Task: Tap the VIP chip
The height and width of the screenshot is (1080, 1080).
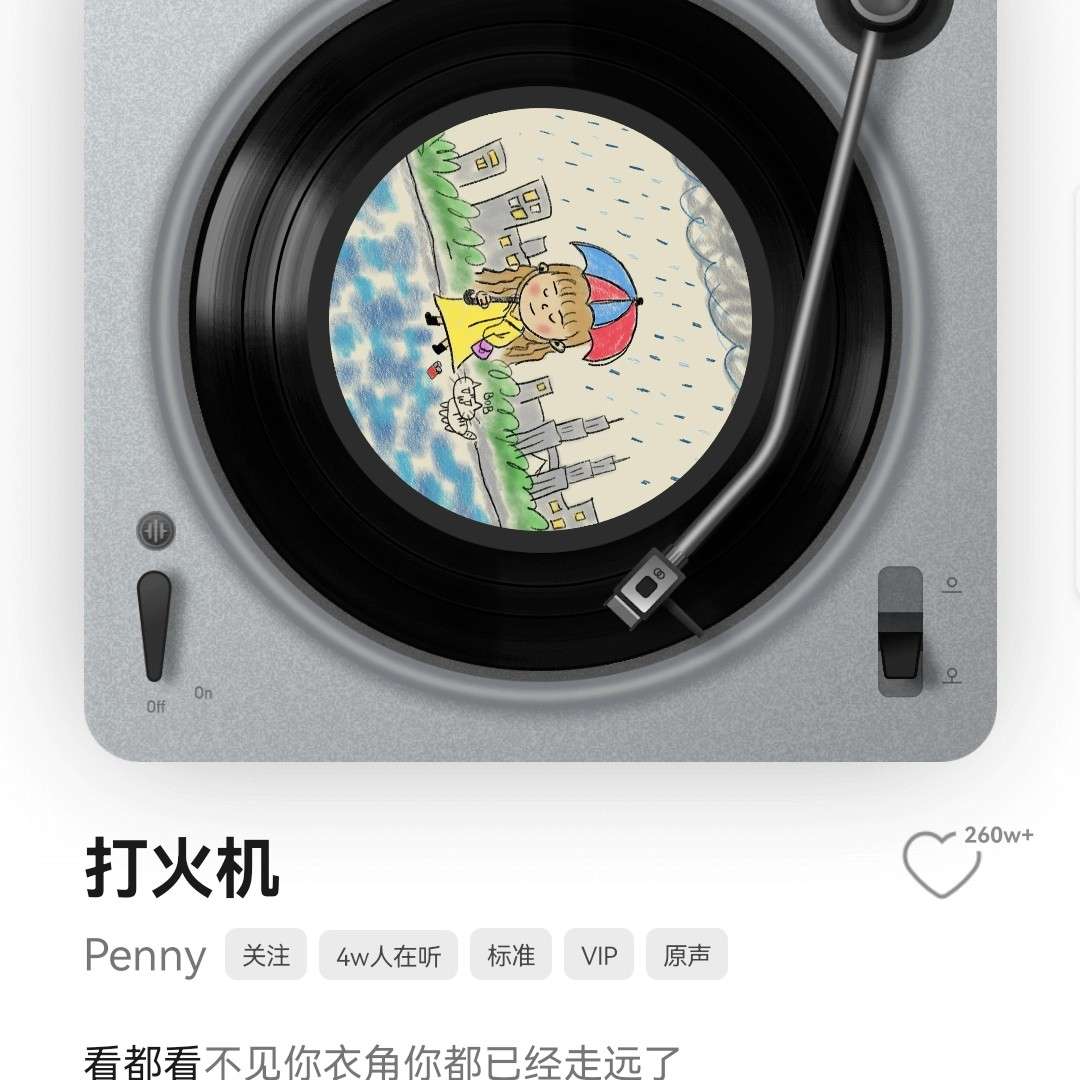Action: click(599, 955)
